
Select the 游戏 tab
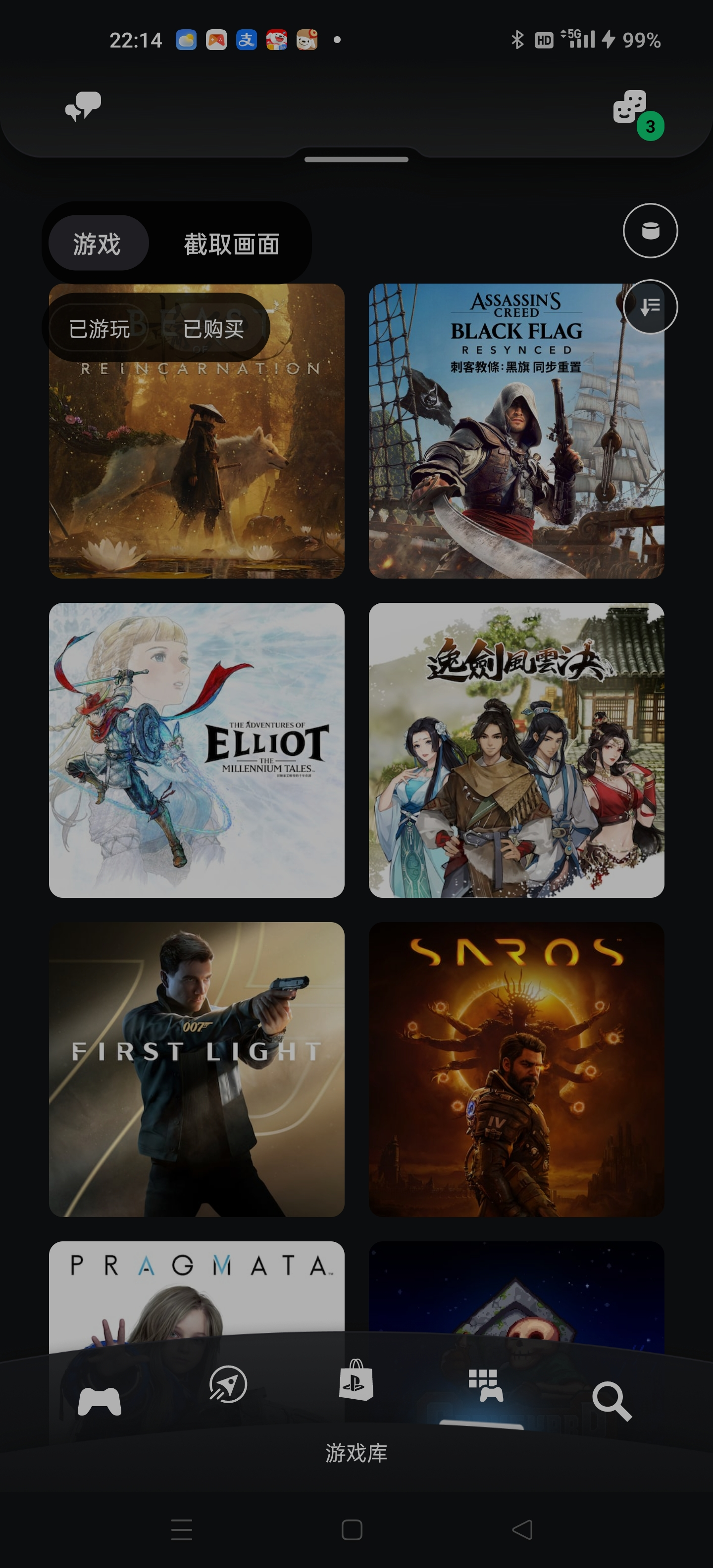click(x=98, y=244)
